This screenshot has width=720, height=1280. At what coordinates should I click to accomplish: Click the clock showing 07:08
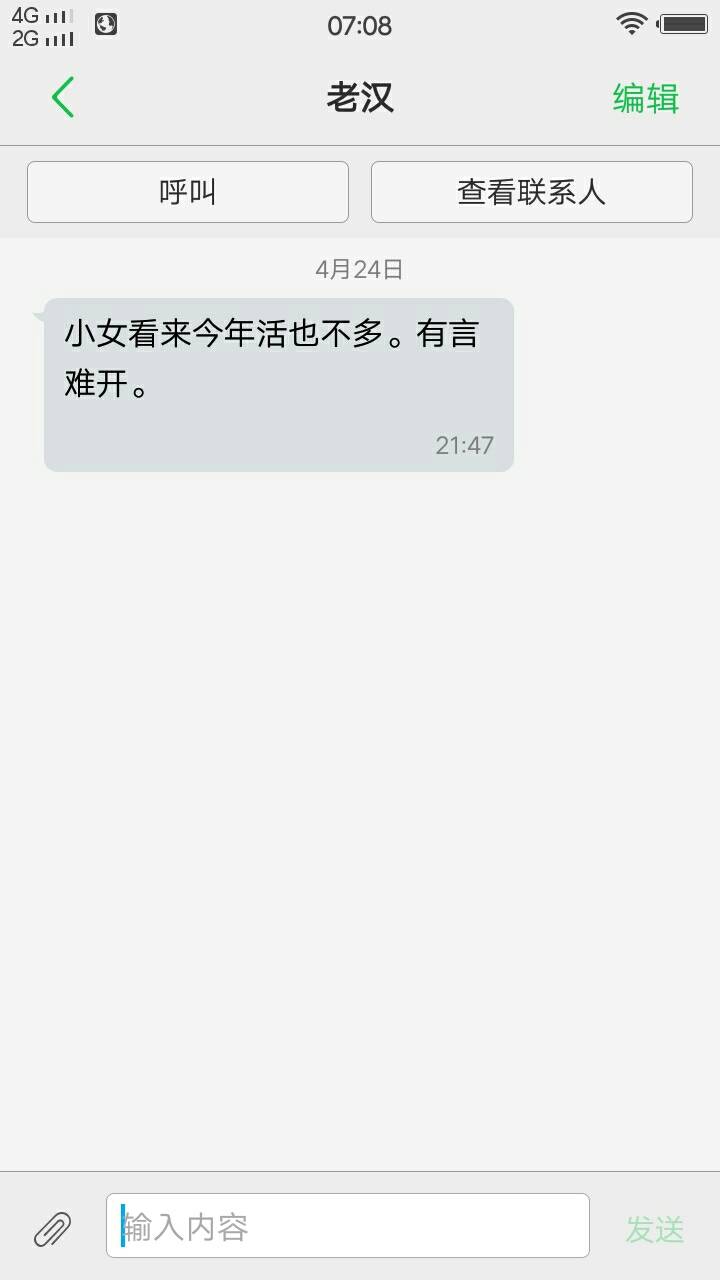tap(360, 25)
